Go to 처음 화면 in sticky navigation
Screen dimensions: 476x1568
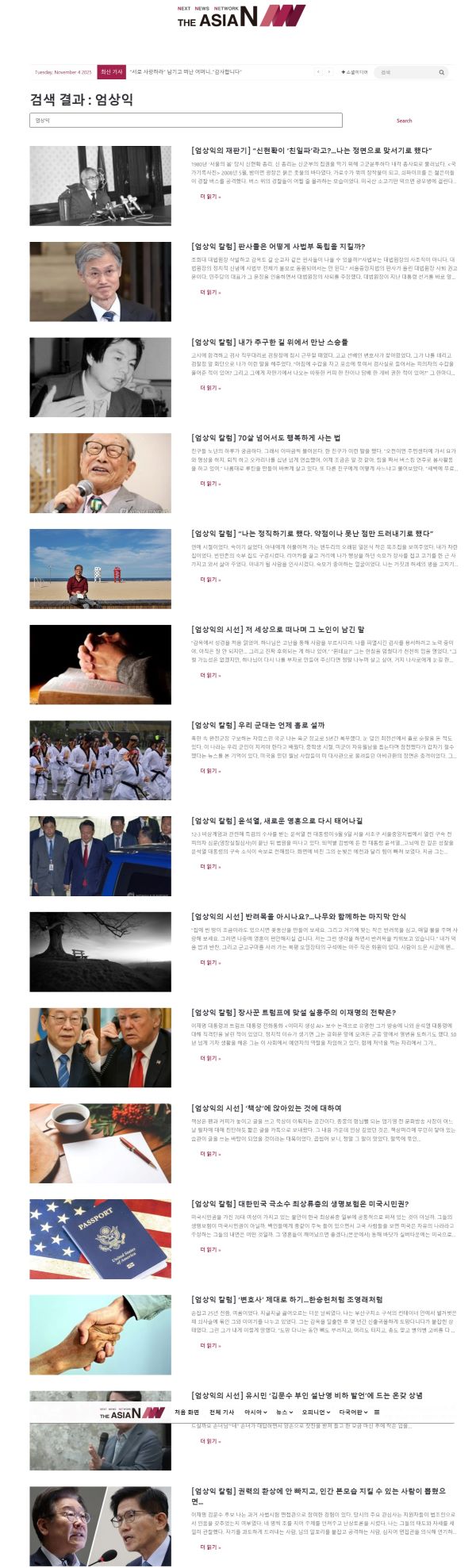click(x=186, y=1413)
